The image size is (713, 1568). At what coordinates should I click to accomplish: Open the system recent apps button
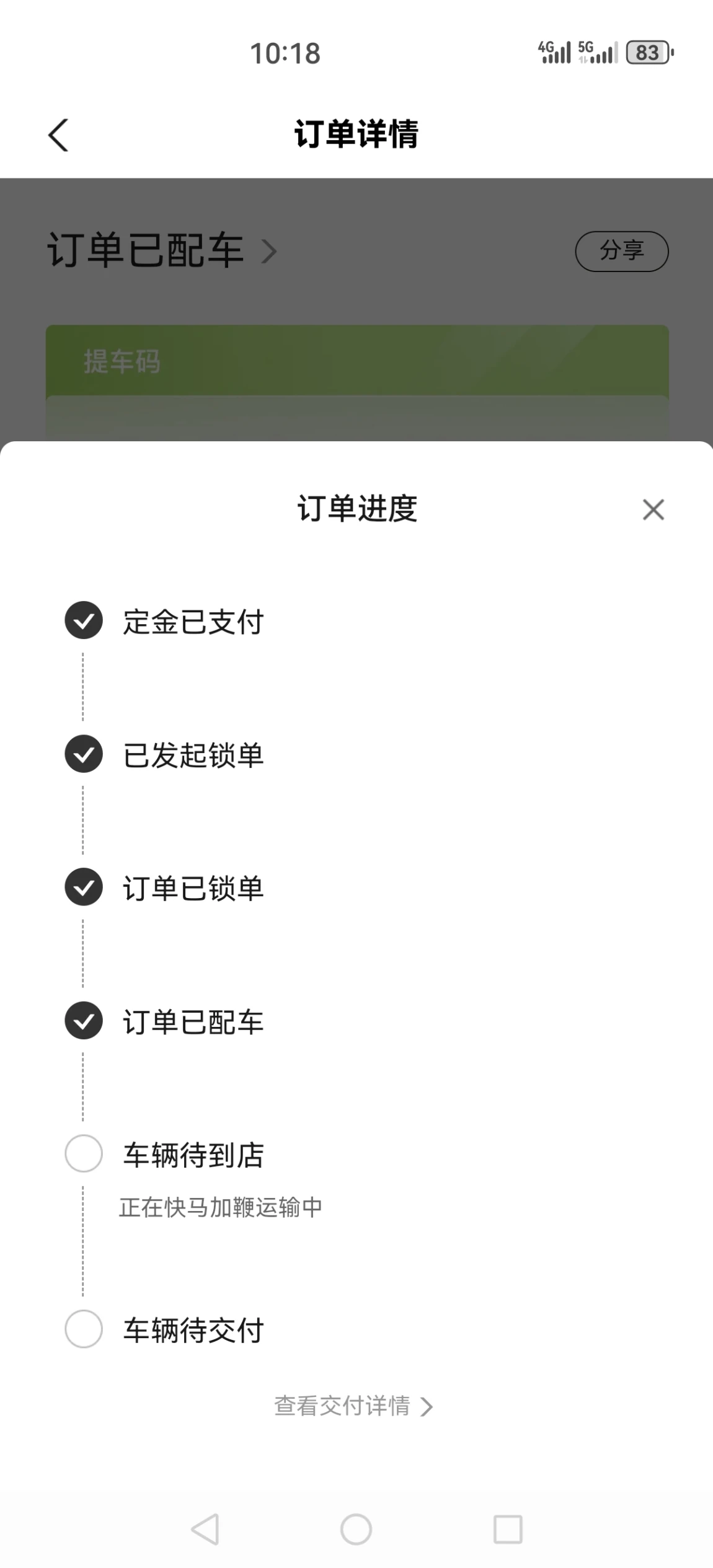508,1529
